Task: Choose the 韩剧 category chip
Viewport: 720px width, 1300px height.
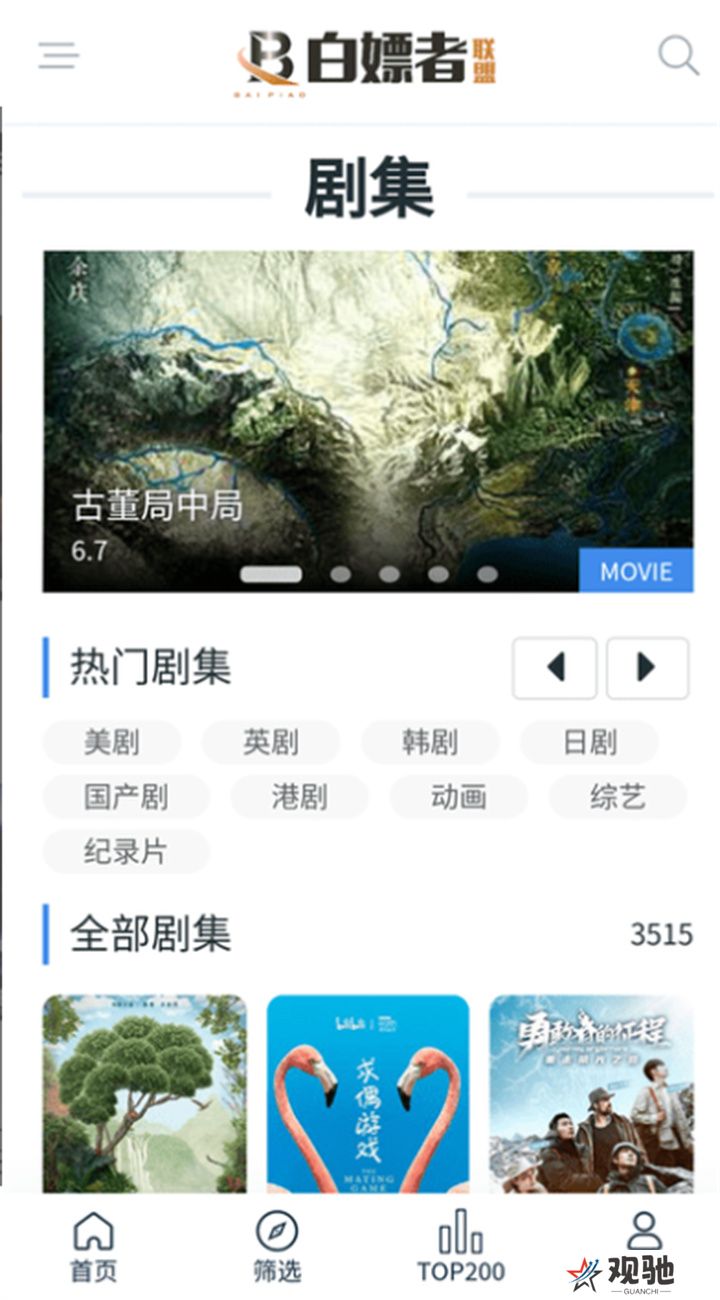Action: [x=429, y=742]
